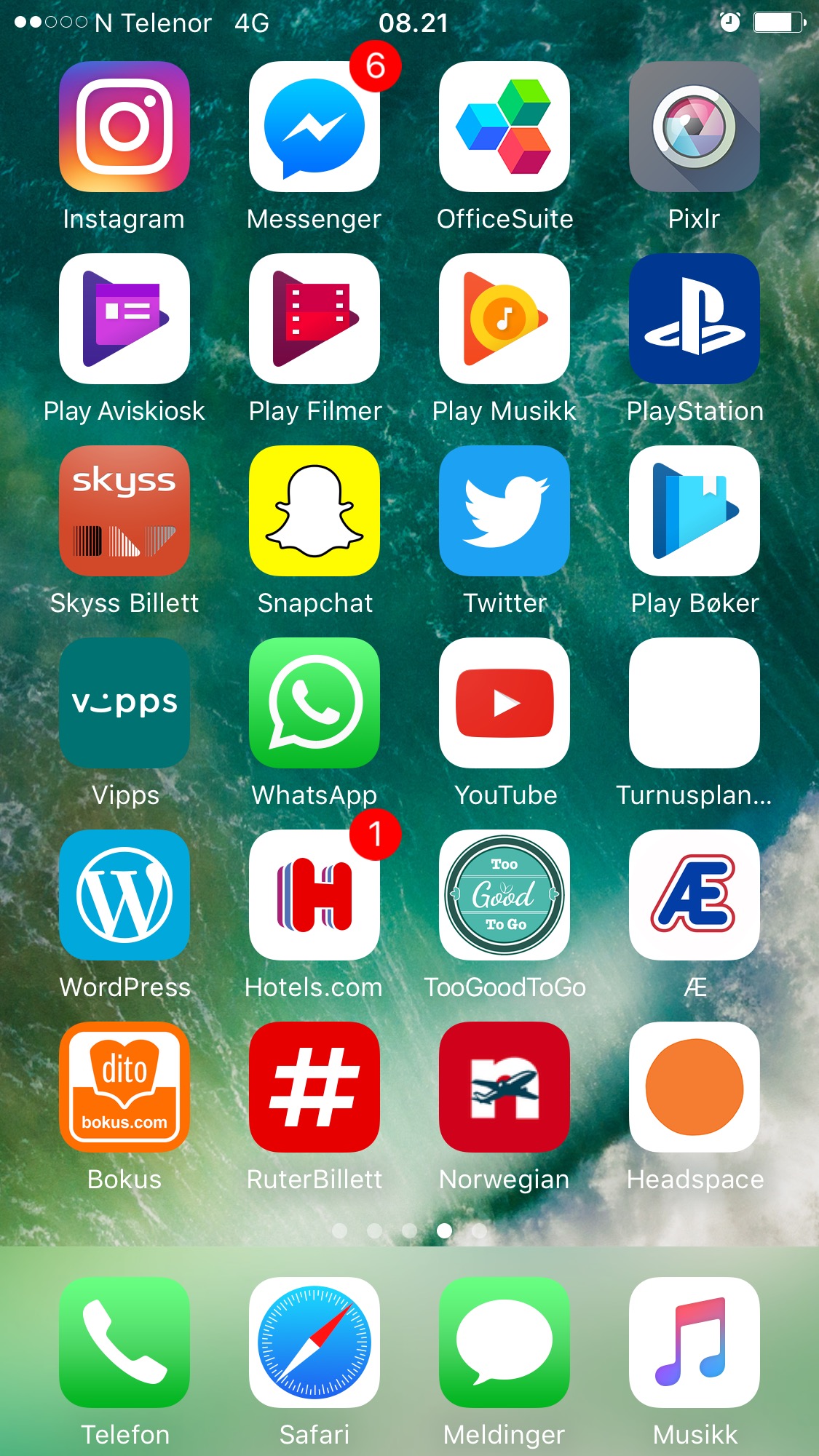Open Vipps payment app

(124, 703)
